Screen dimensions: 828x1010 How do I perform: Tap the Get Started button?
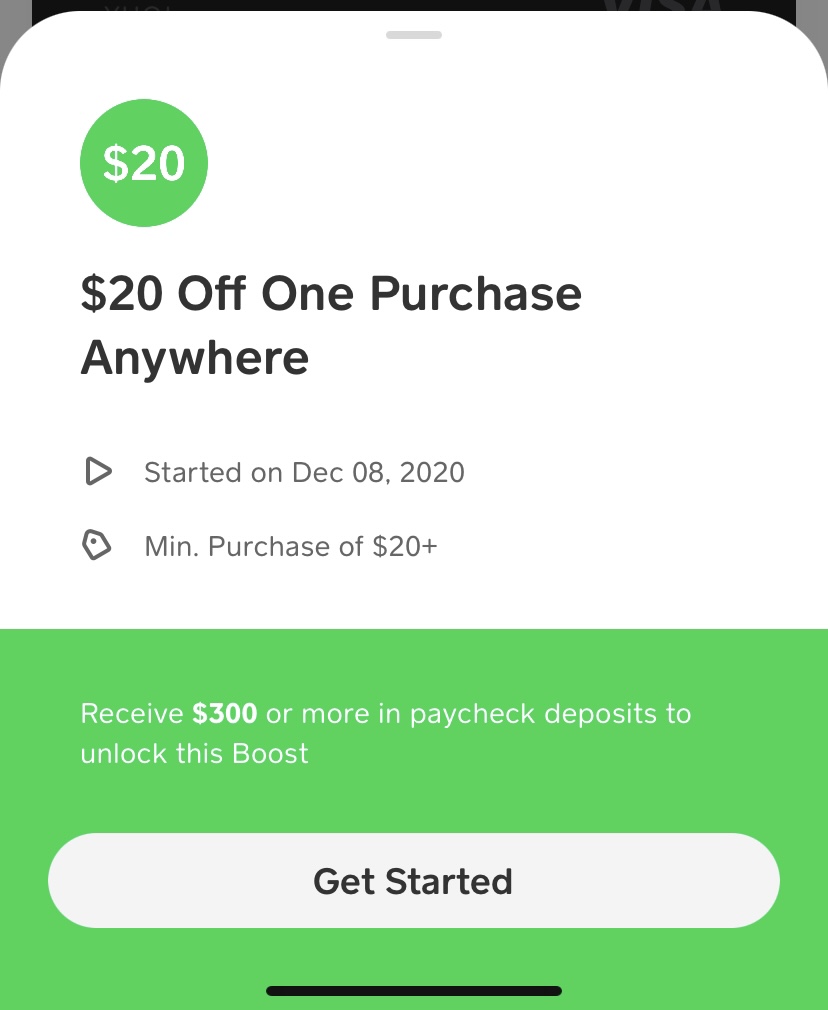[413, 881]
